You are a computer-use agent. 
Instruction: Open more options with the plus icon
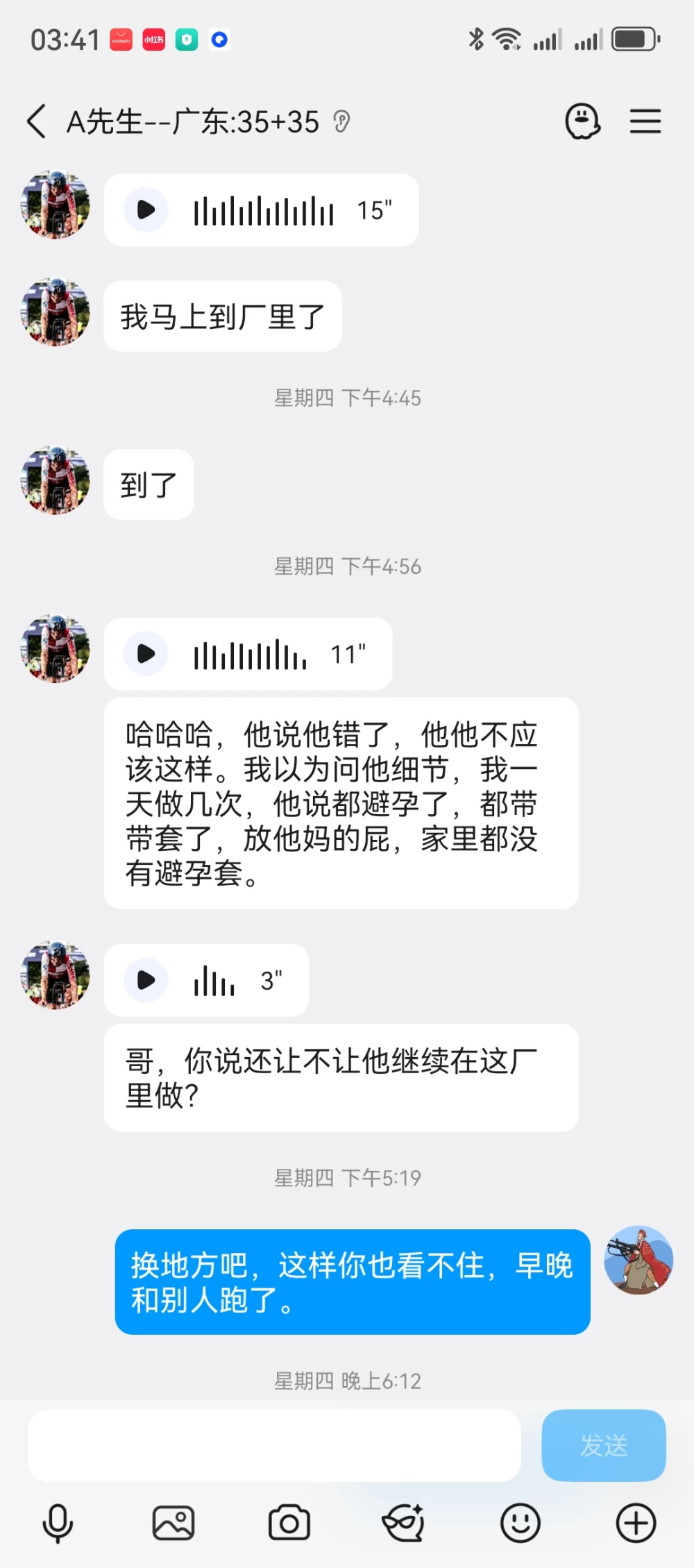click(636, 1524)
